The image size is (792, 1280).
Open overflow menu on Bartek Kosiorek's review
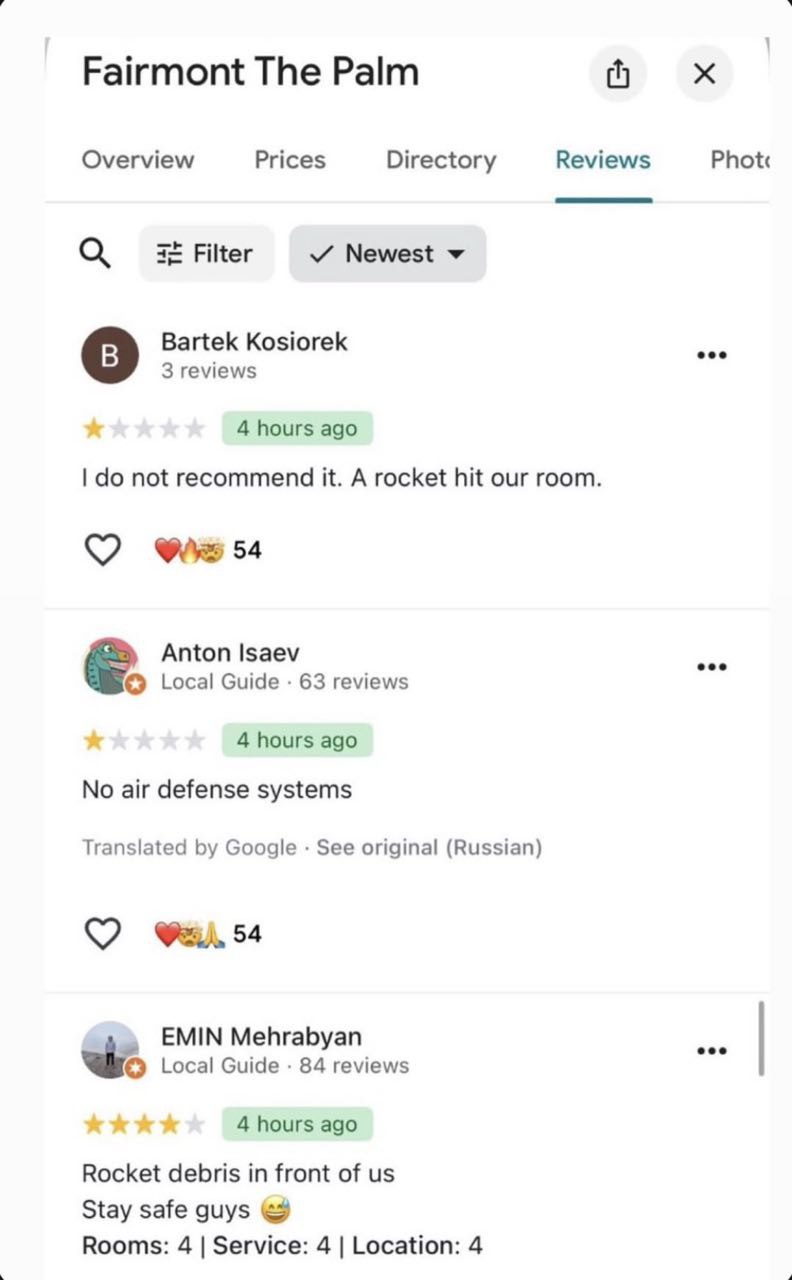[711, 355]
